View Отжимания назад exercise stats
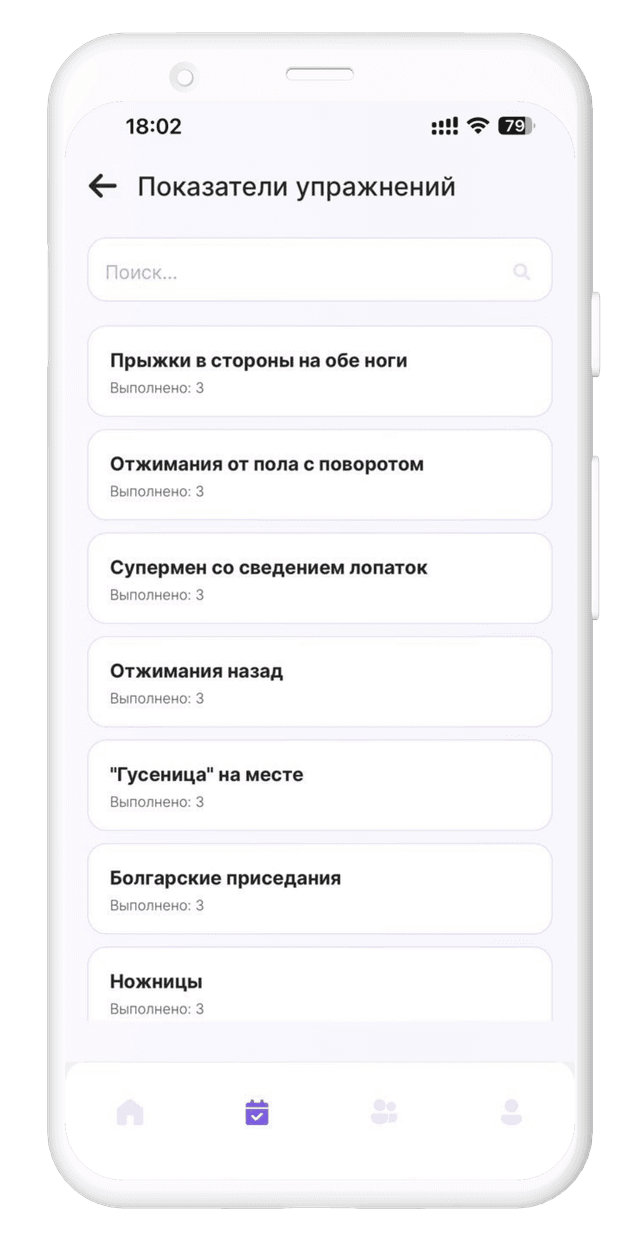Screen dimensions: 640x1259 [x=319, y=682]
